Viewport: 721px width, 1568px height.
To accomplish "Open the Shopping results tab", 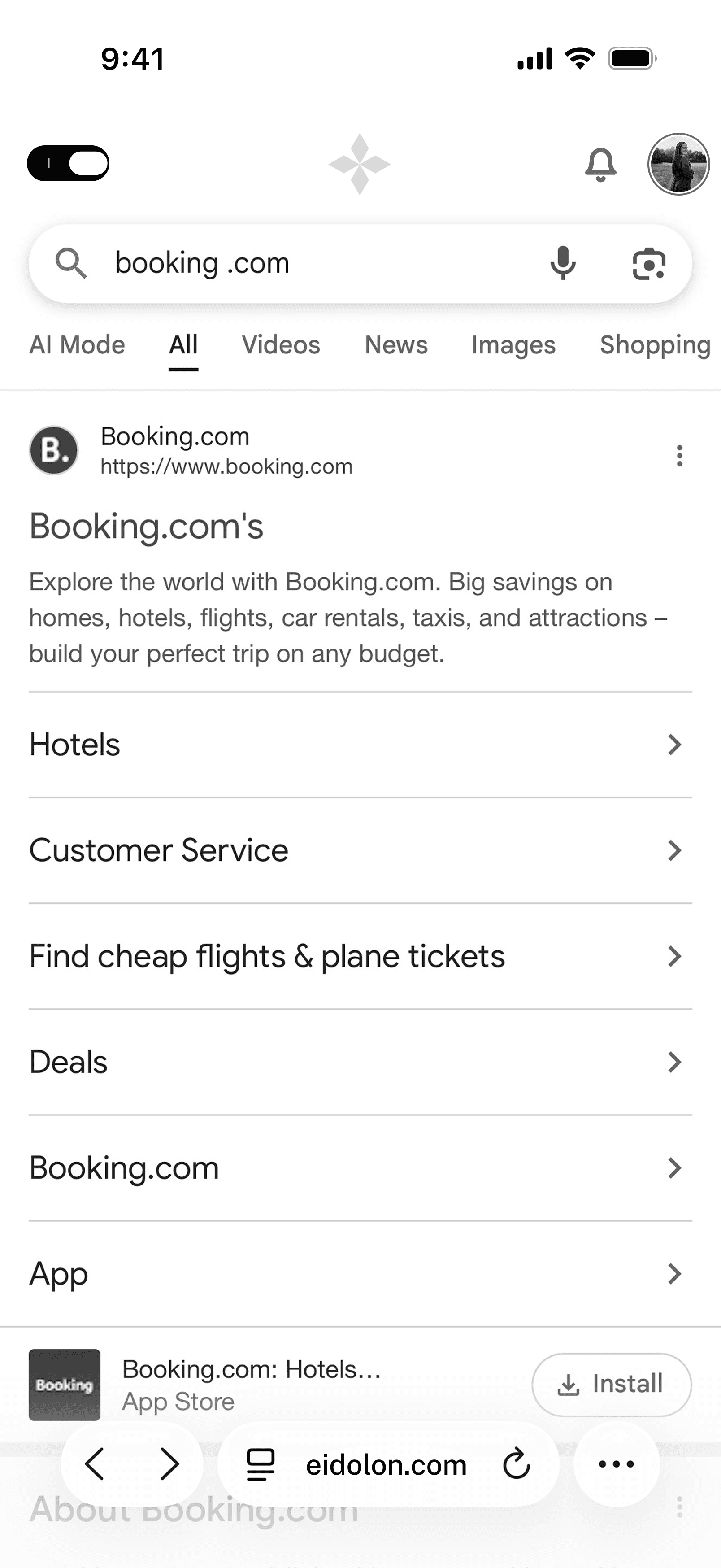I will [655, 345].
